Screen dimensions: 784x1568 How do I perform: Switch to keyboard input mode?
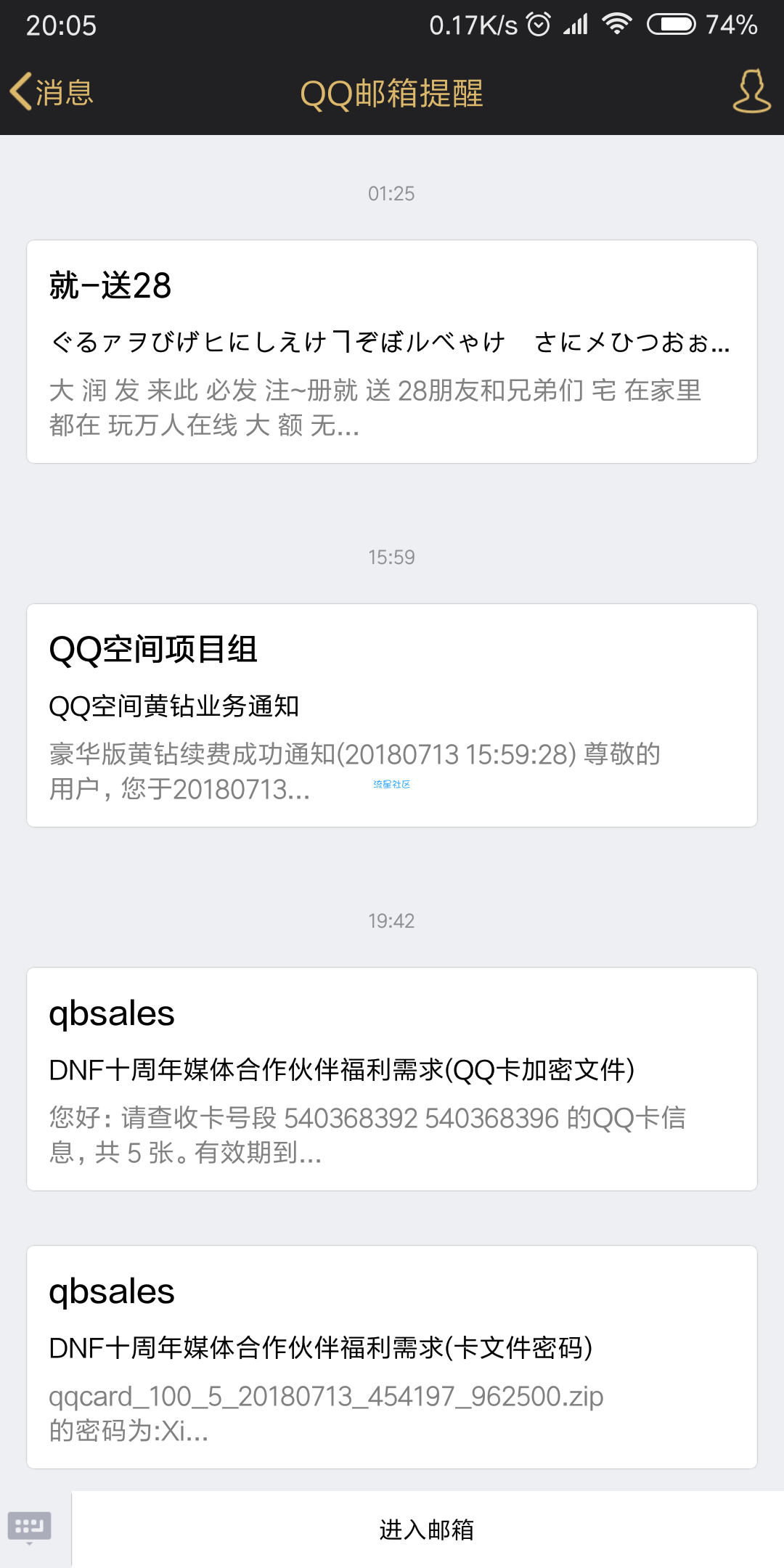click(x=30, y=1528)
